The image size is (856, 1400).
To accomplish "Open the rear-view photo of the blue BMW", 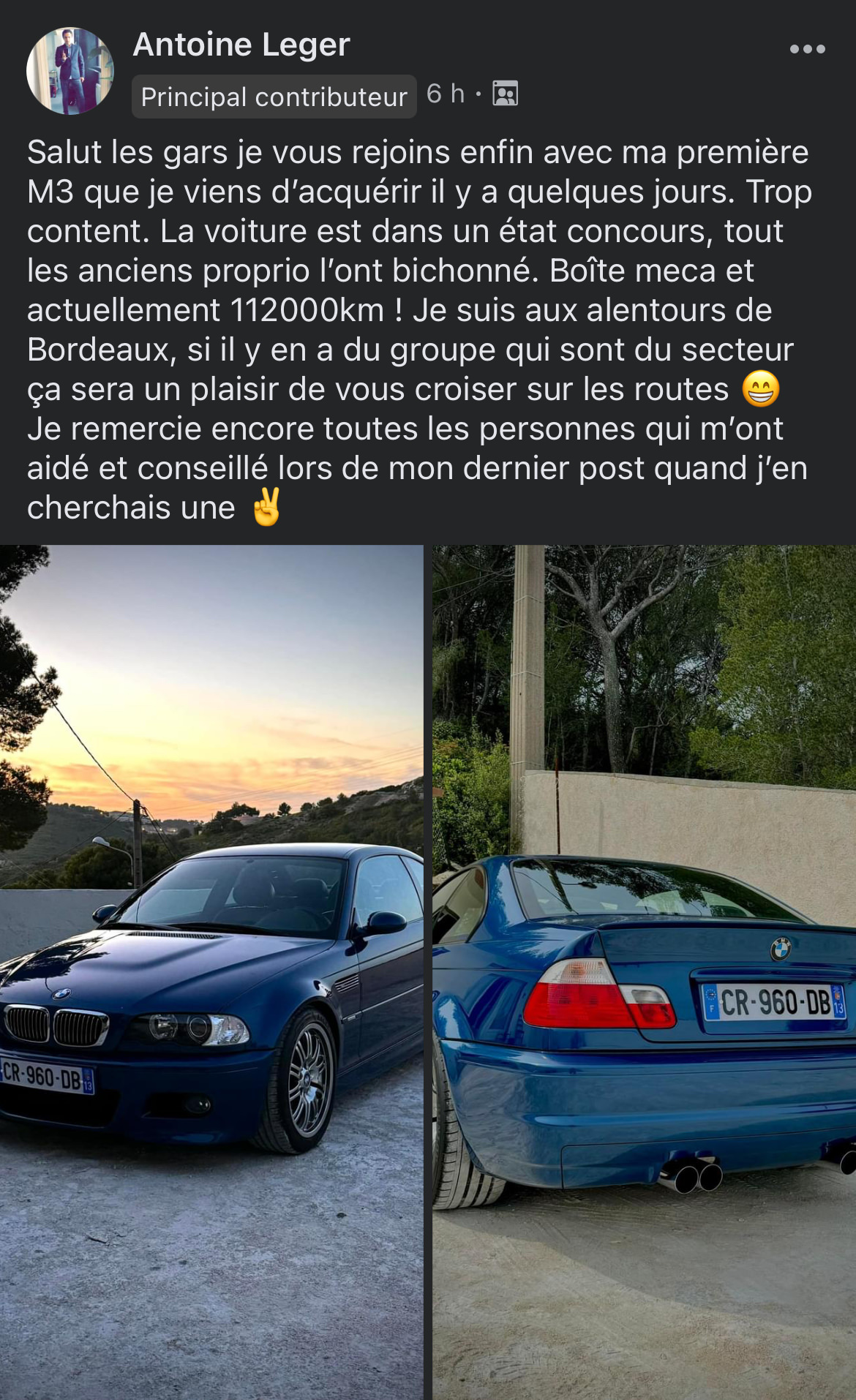I will coord(644,972).
